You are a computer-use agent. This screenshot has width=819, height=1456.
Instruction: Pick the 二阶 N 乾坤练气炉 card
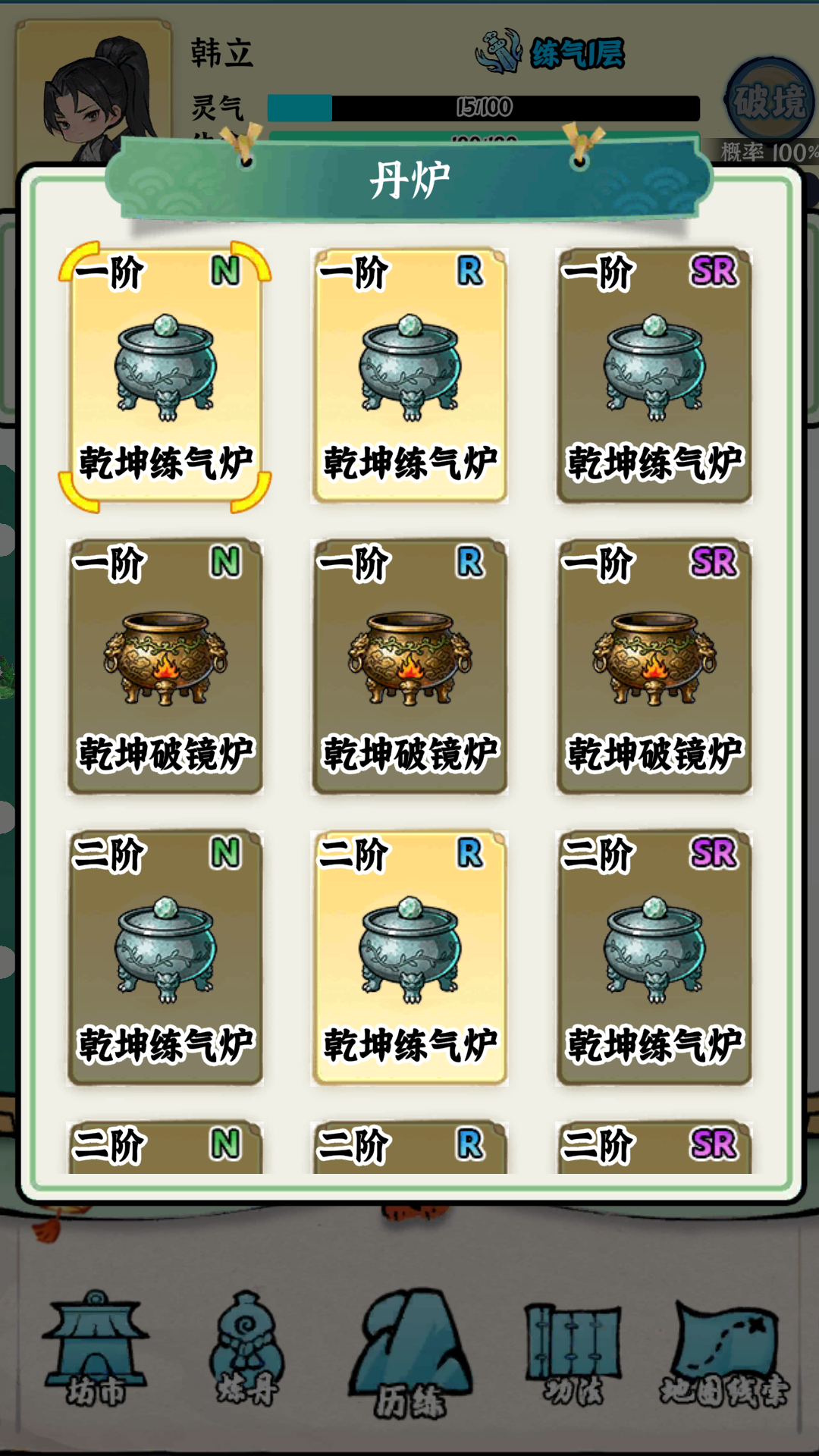tap(165, 958)
